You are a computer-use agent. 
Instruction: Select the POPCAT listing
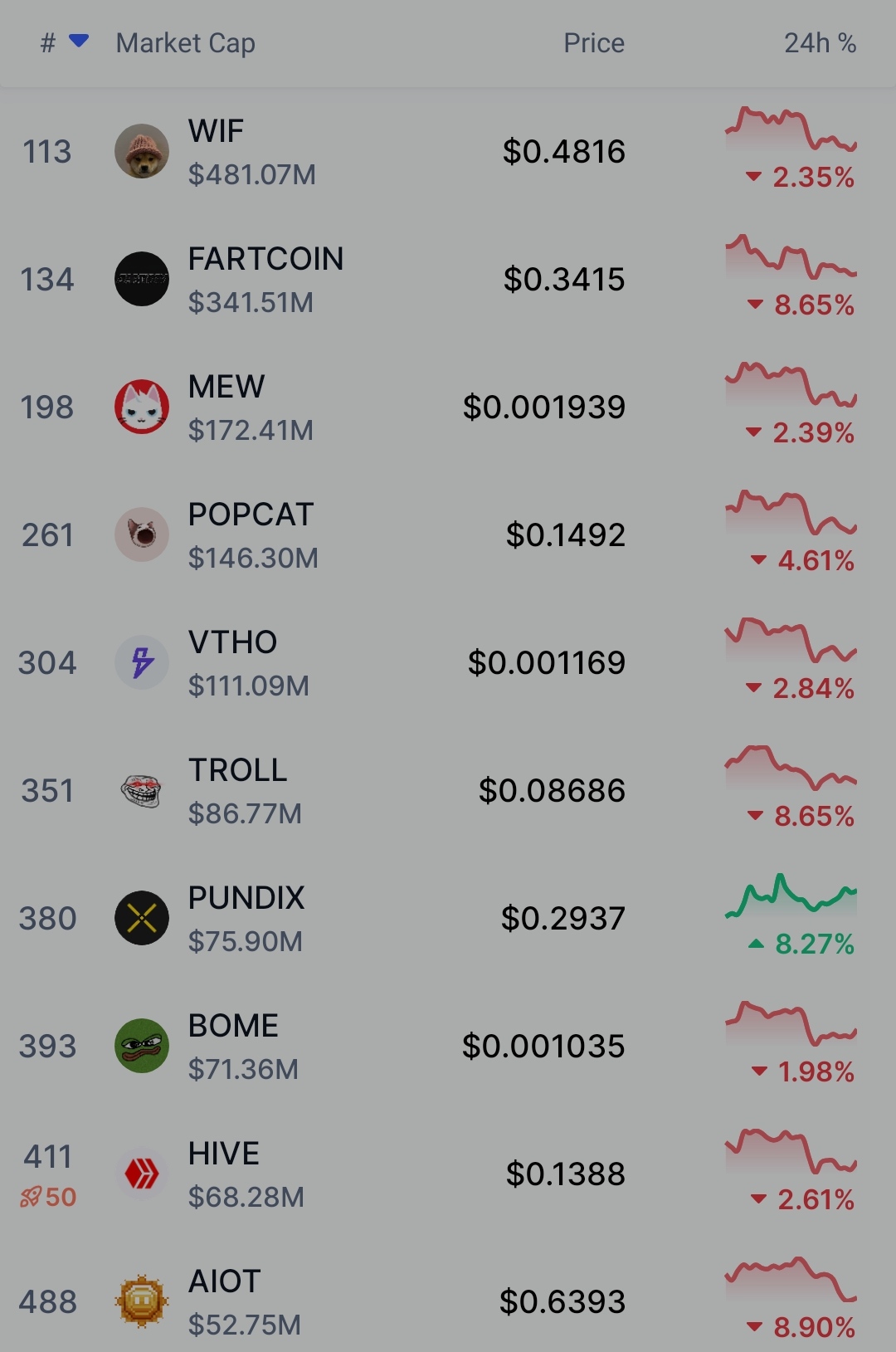click(x=251, y=515)
